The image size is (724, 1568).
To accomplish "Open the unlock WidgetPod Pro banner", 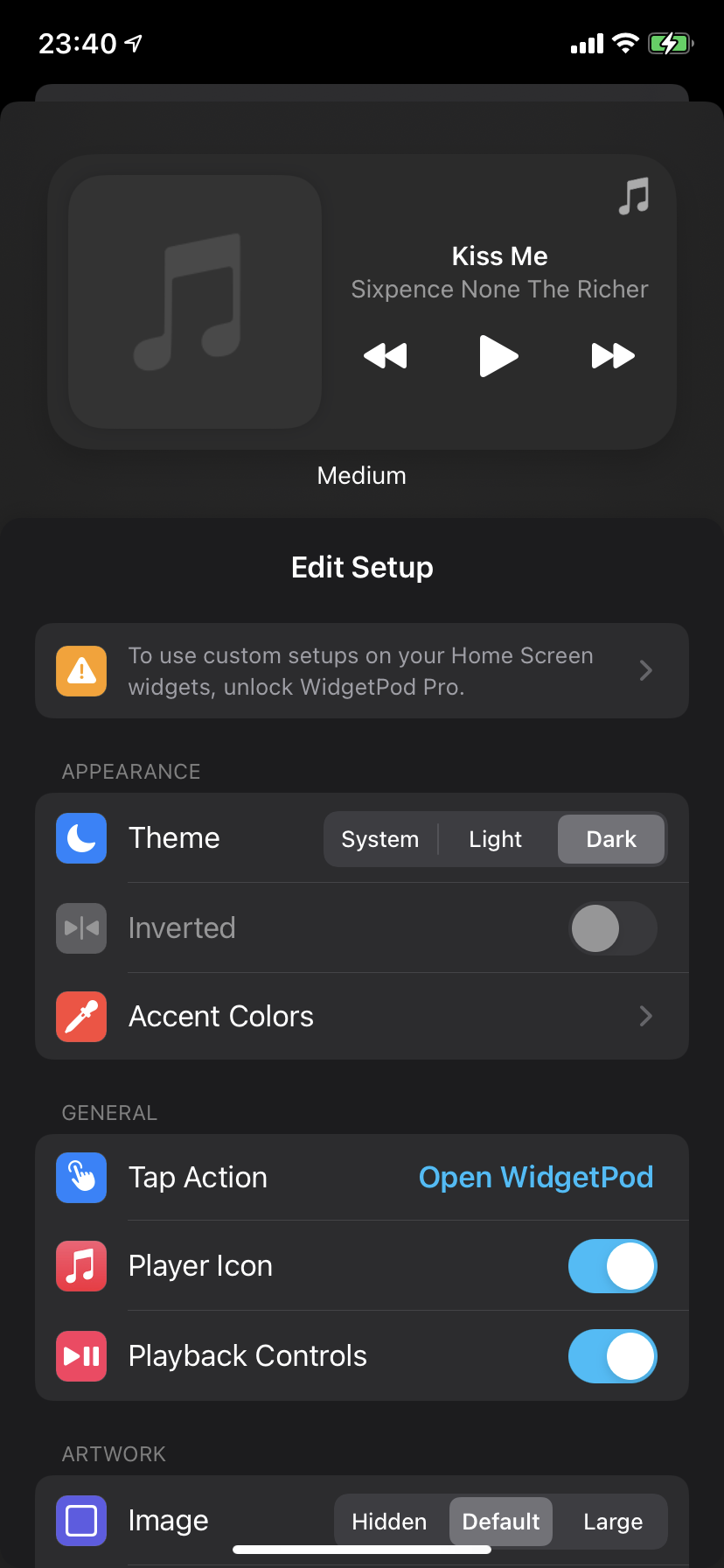I will [x=361, y=671].
